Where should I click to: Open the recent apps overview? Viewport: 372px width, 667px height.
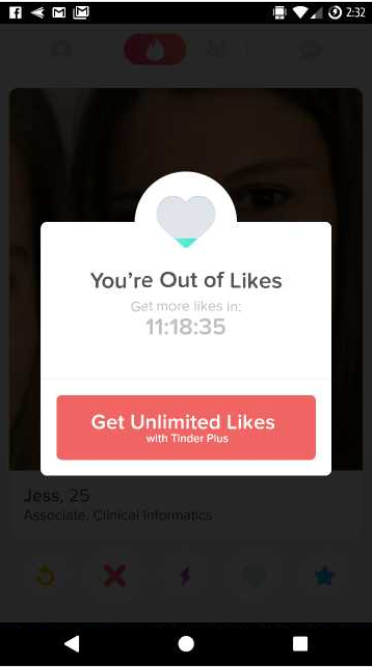pyautogui.click(x=300, y=644)
